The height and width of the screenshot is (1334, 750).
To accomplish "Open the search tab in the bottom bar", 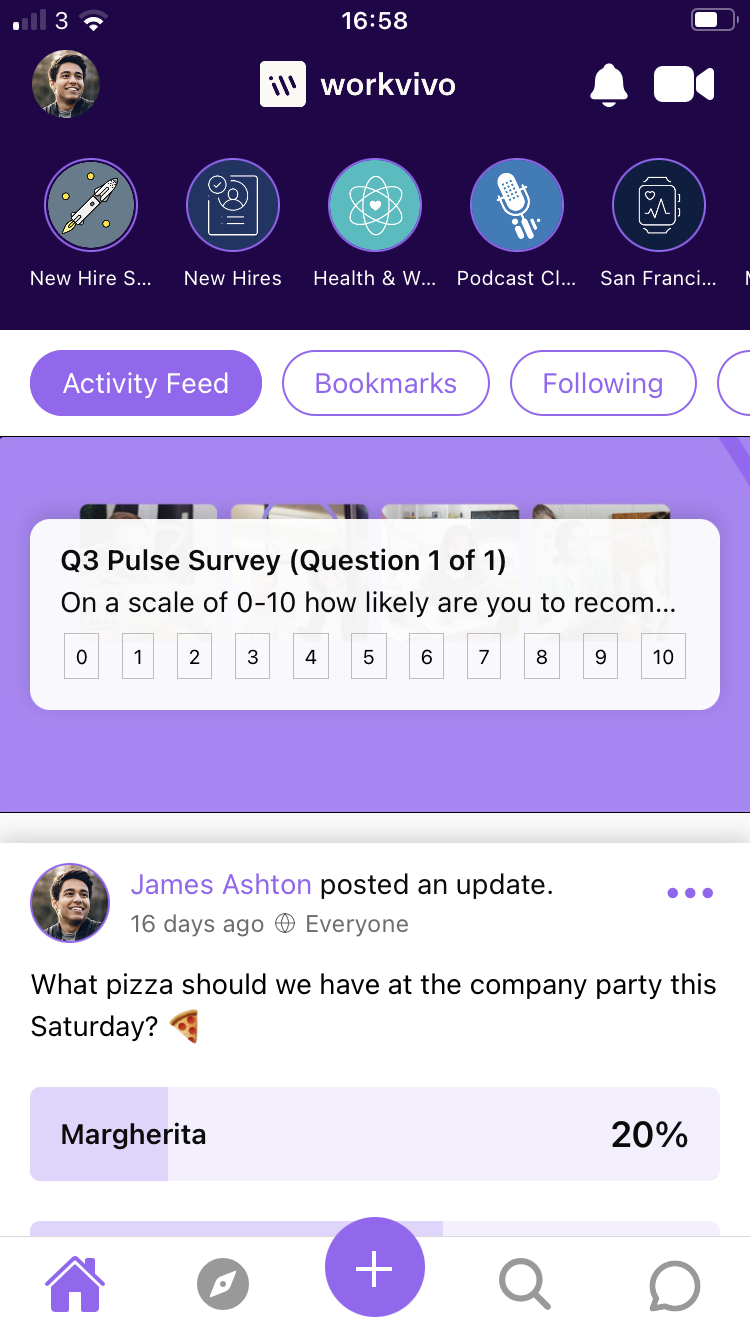I will (524, 1284).
